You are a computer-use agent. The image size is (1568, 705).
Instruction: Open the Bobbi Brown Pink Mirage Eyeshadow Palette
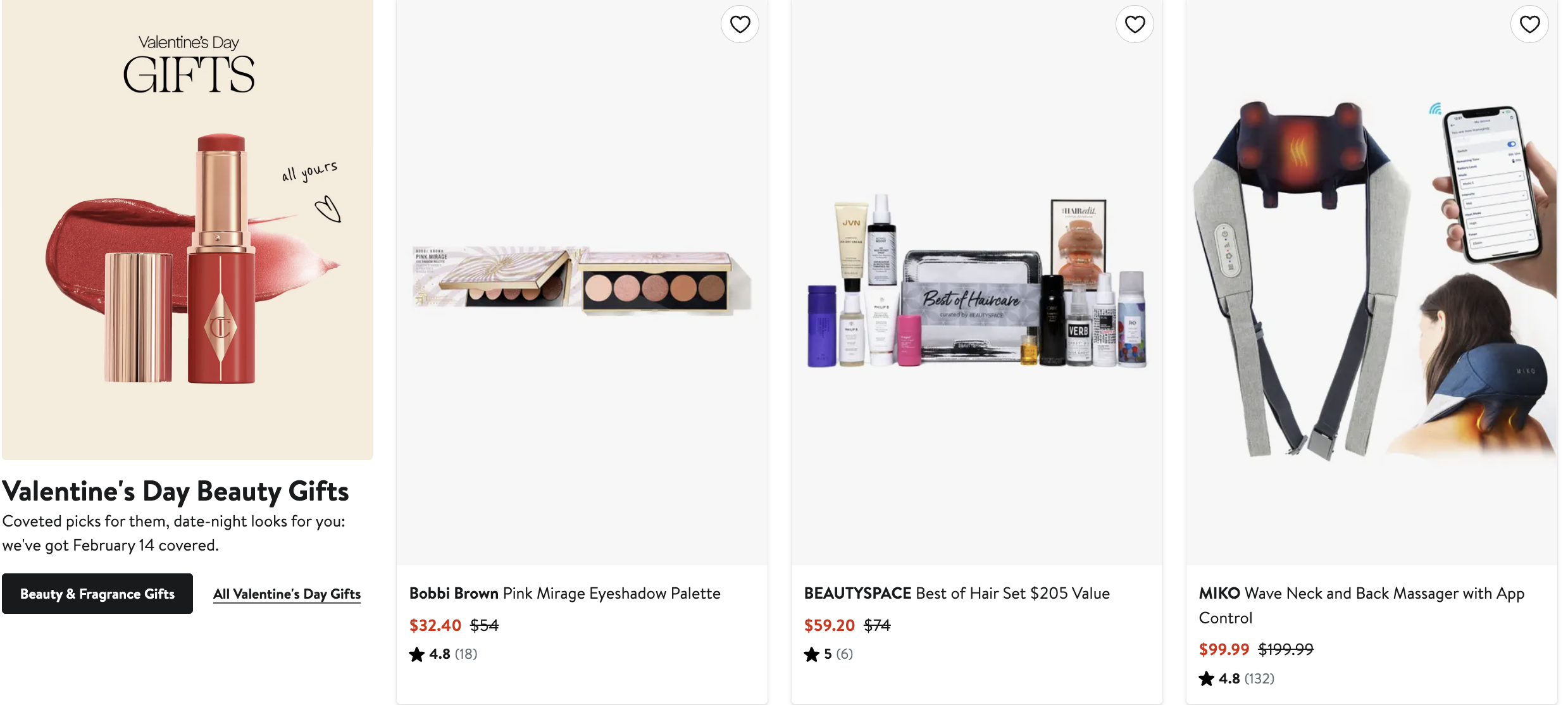pos(564,593)
